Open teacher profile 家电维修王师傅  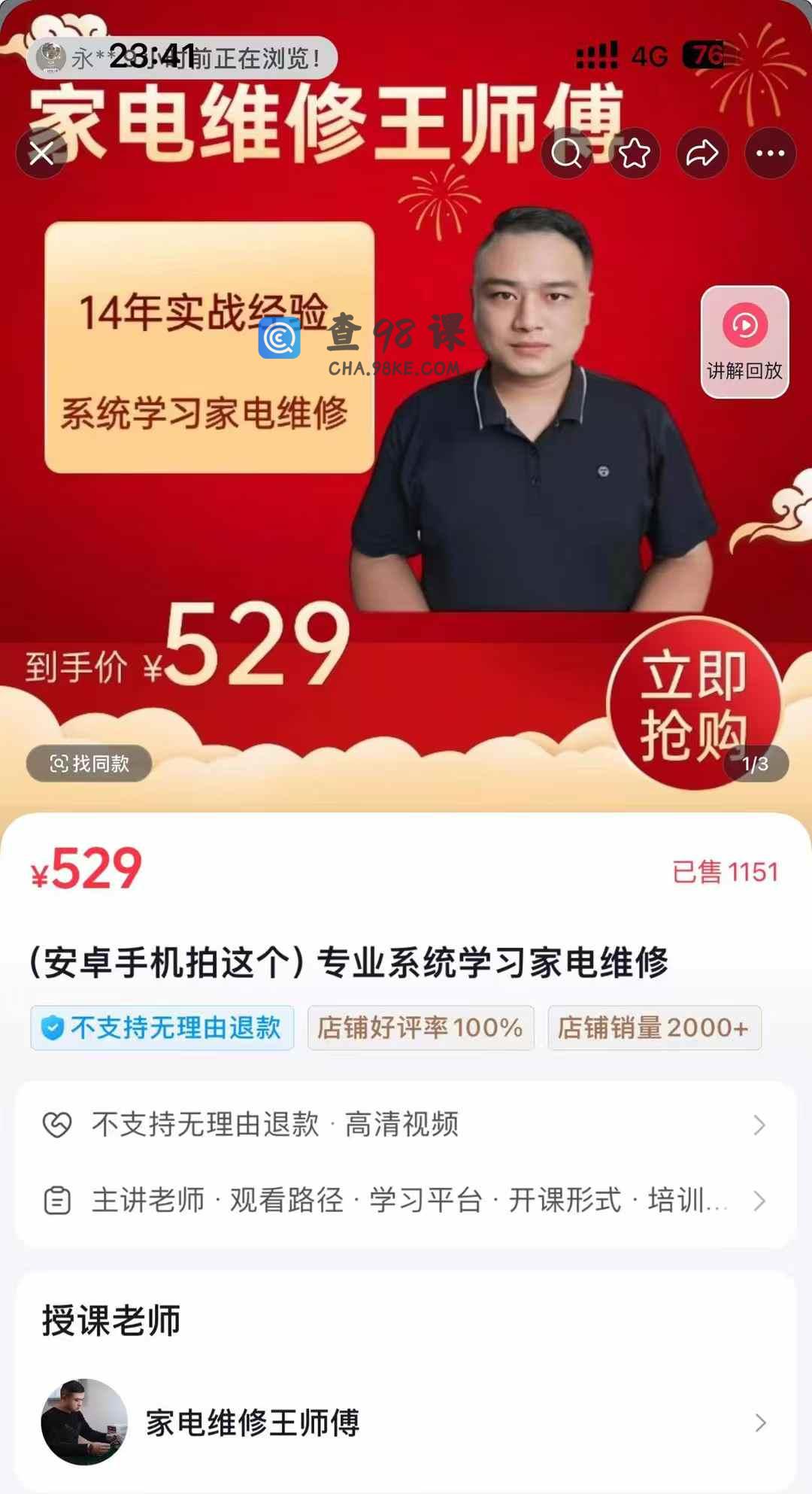pos(406,1423)
